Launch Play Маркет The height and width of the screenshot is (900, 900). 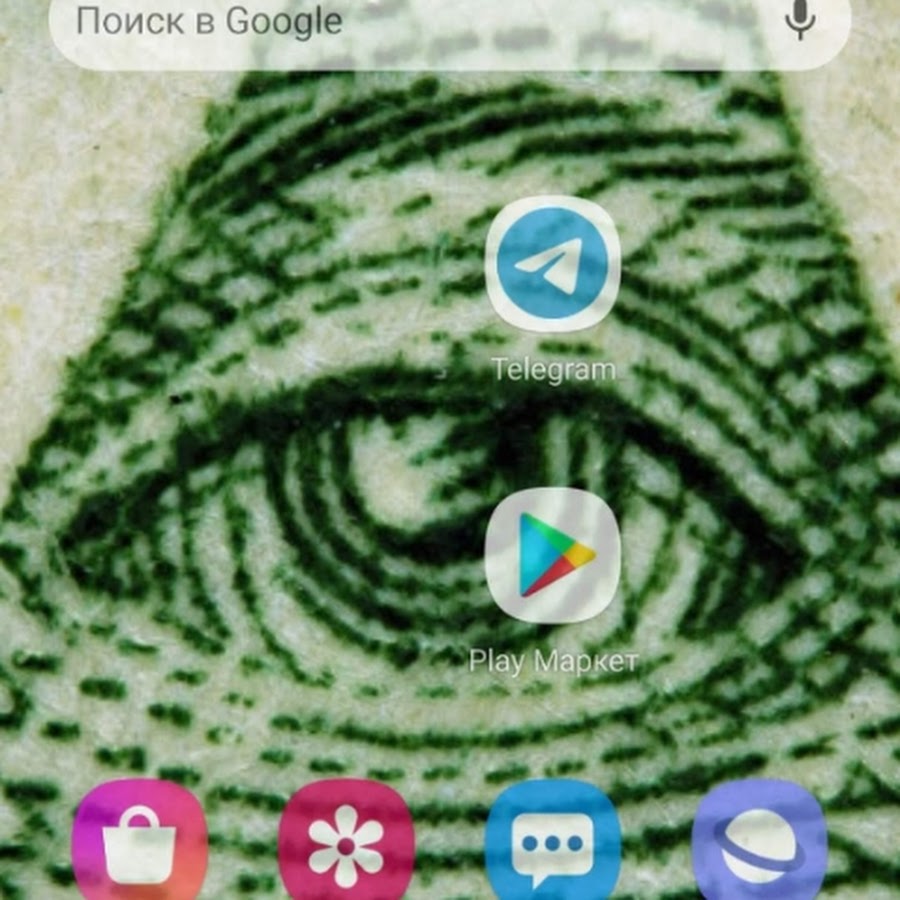click(553, 555)
